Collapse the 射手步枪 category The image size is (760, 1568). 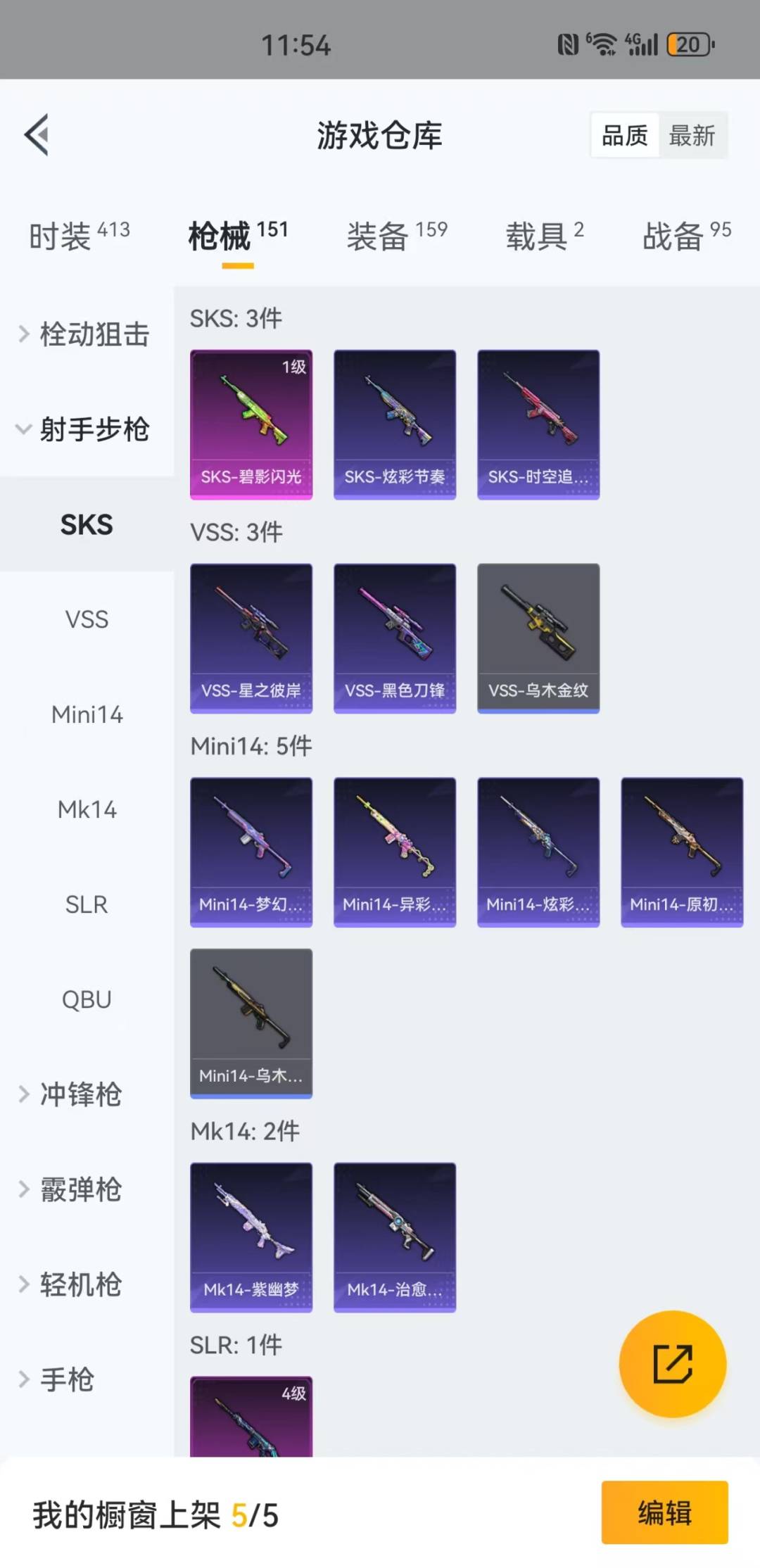(84, 429)
